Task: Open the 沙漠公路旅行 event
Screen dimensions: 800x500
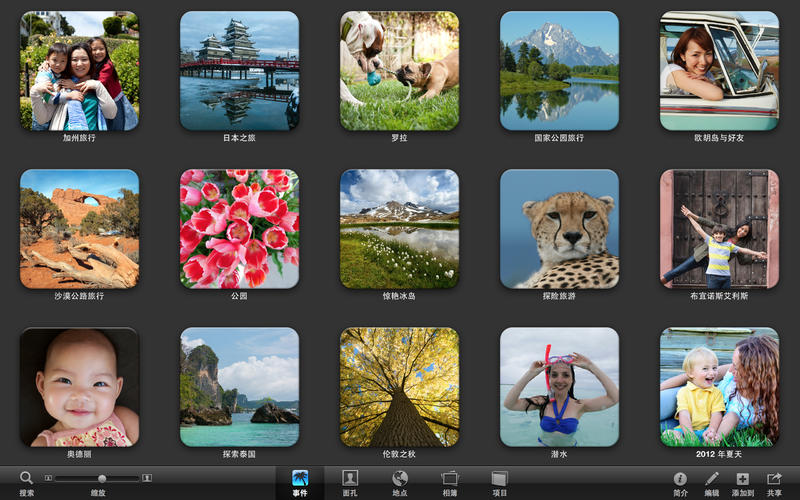Action: click(80, 229)
